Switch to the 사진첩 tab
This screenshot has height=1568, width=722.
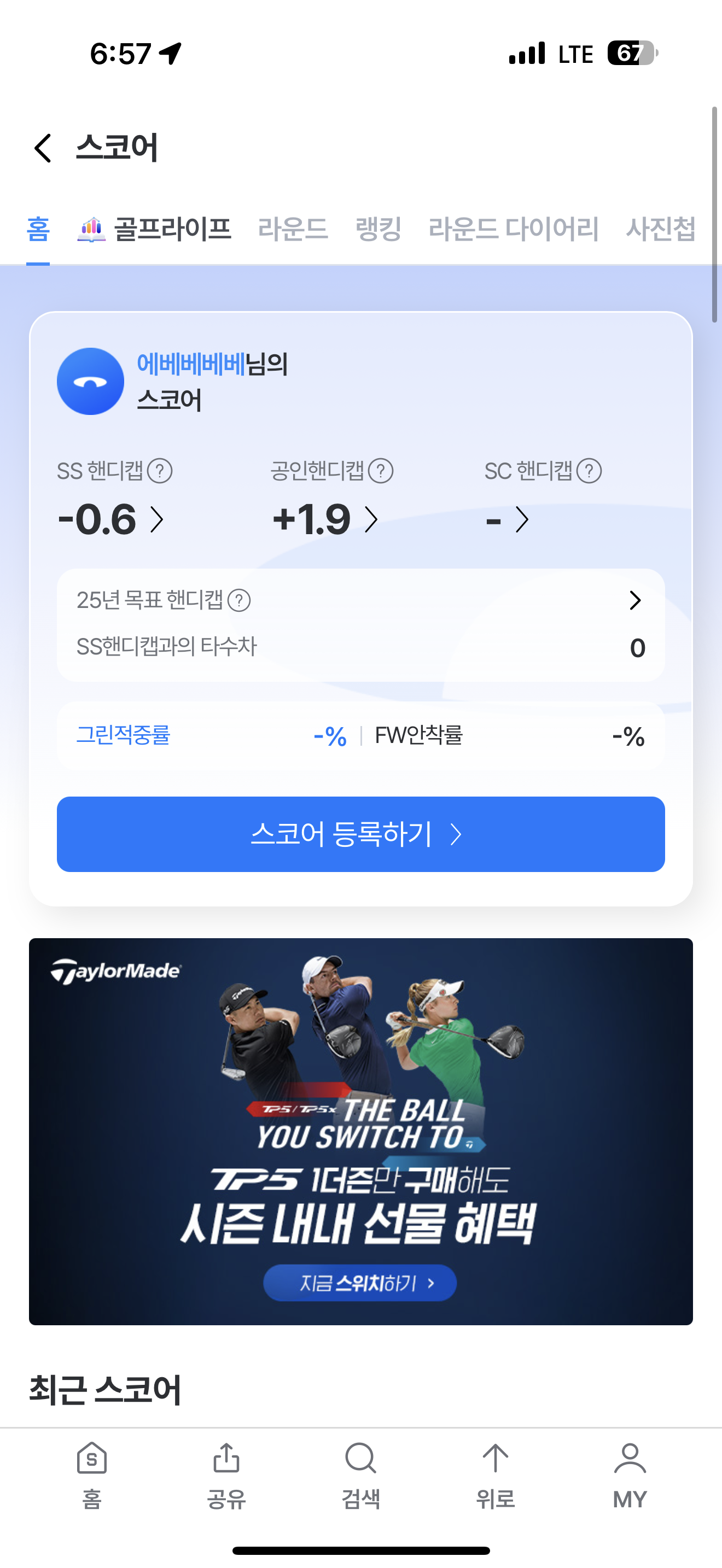point(660,230)
